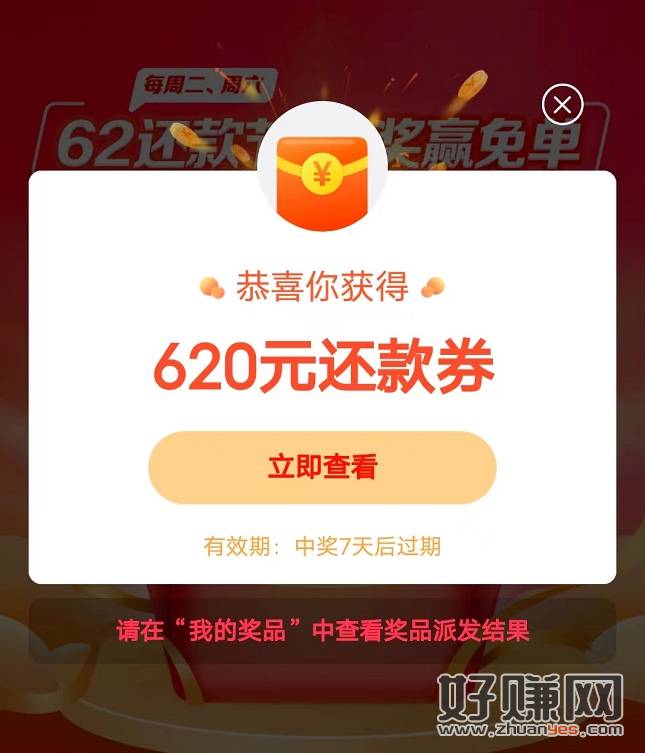Tap the 立即查看 button
645x753 pixels.
tap(322, 467)
